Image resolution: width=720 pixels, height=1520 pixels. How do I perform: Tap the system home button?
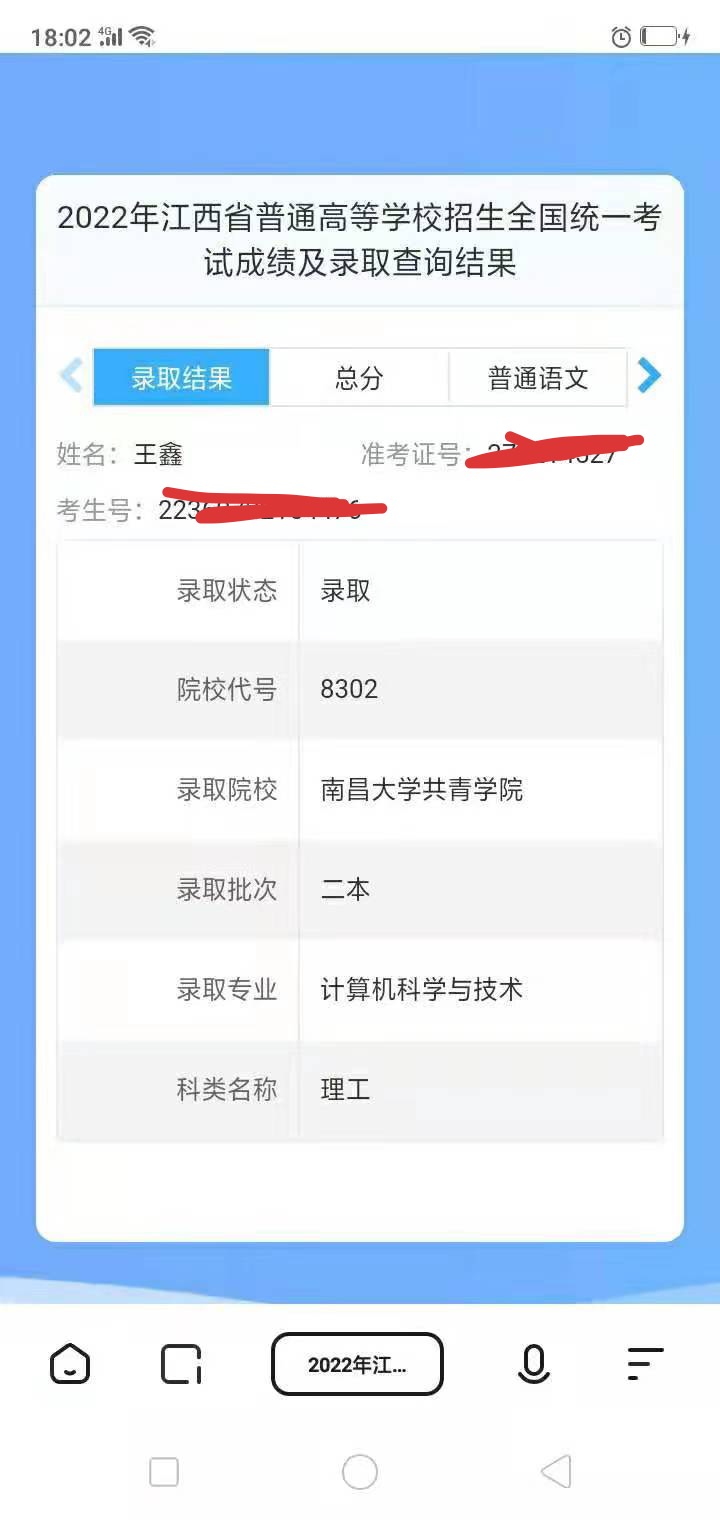pyautogui.click(x=360, y=1471)
